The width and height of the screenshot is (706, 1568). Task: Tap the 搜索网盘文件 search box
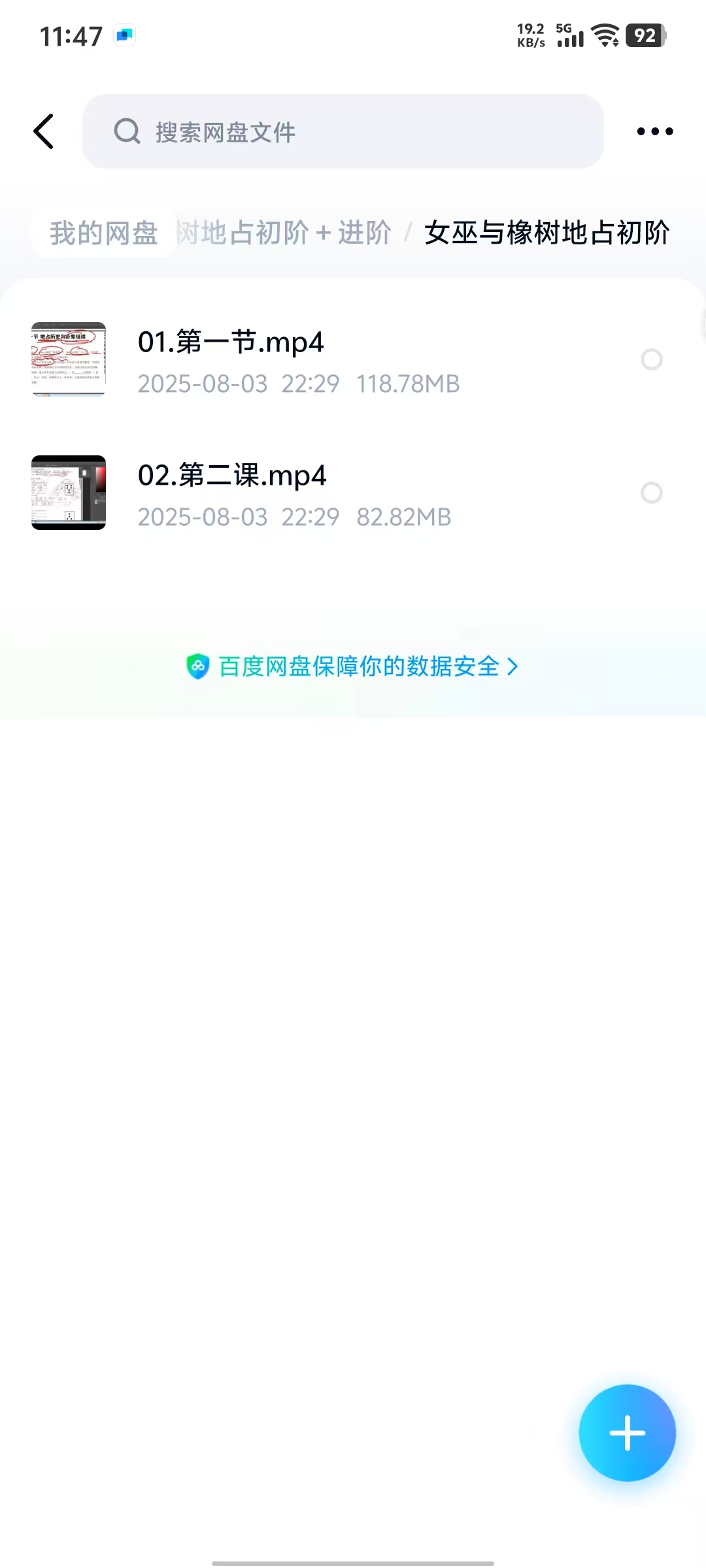(343, 131)
